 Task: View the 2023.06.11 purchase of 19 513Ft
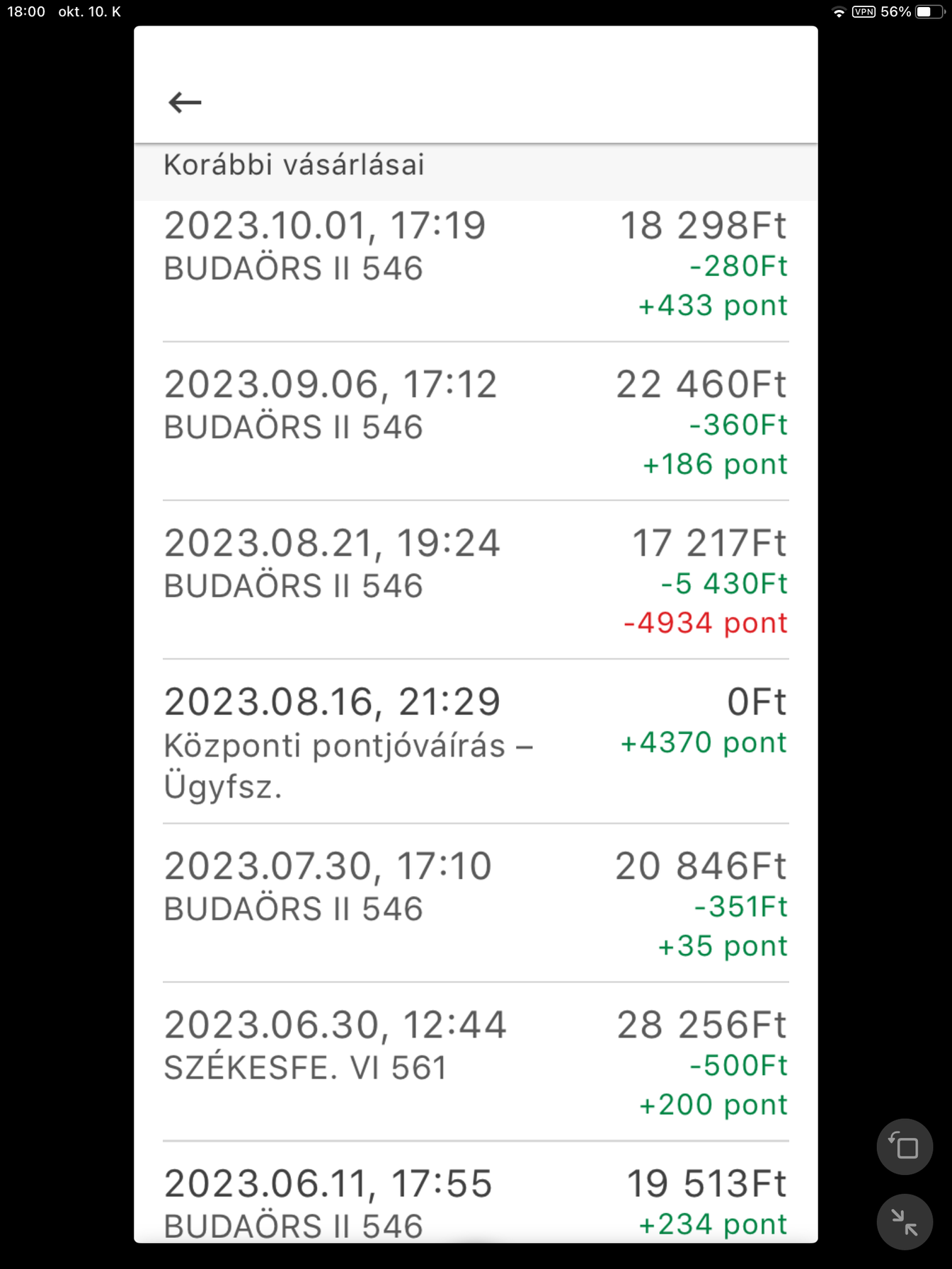pos(475,1203)
